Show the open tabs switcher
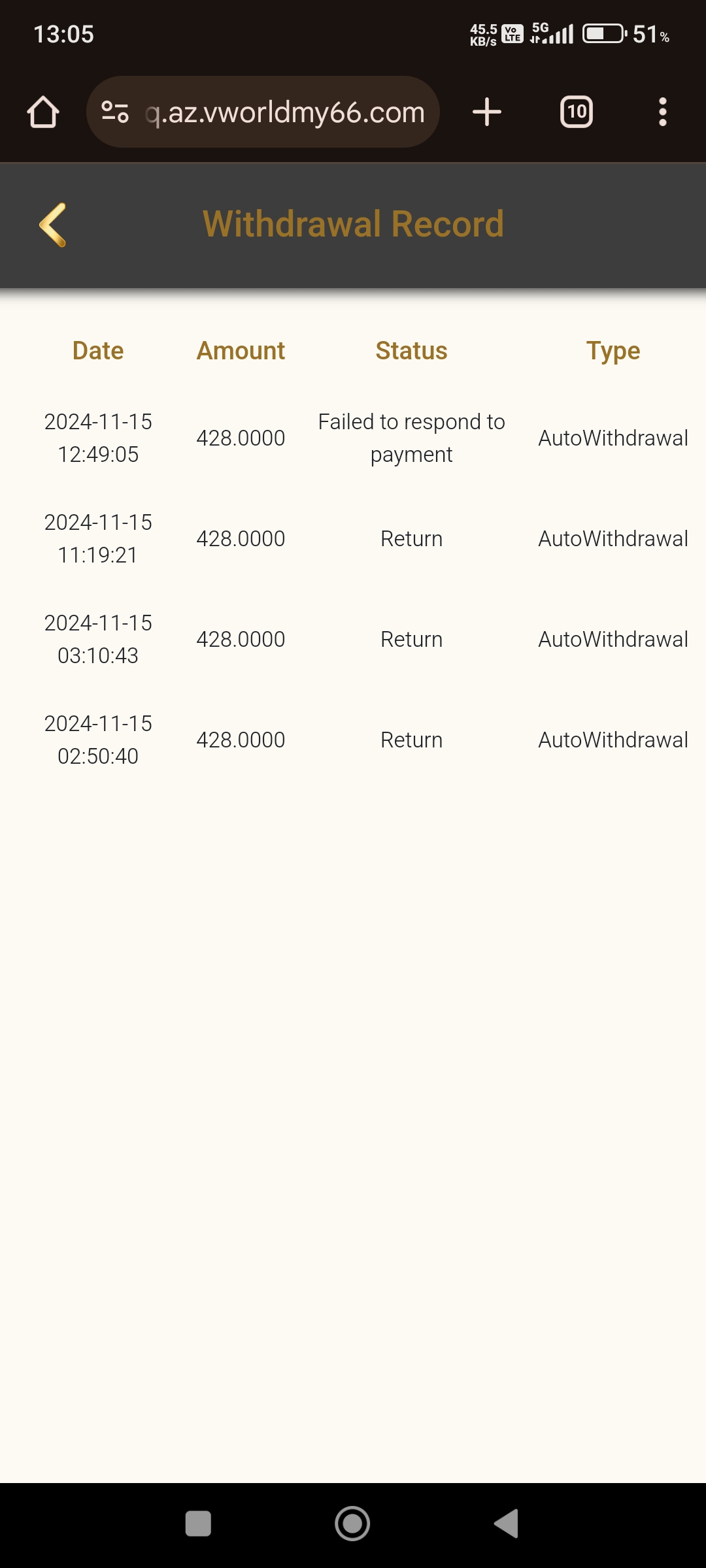The width and height of the screenshot is (706, 1568). click(577, 112)
